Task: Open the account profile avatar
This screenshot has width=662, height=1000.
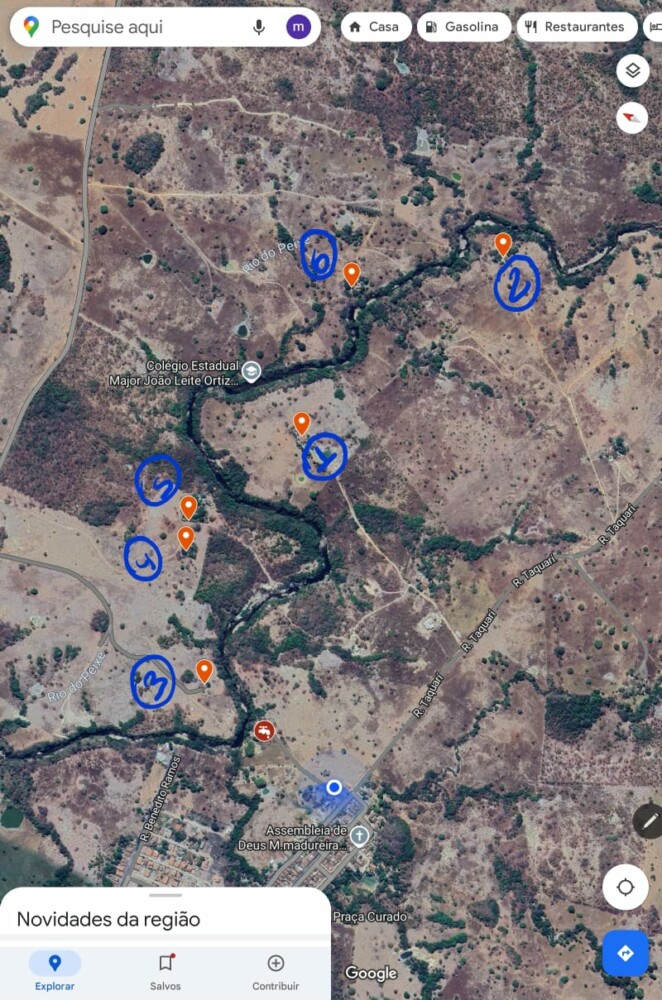Action: (x=298, y=27)
